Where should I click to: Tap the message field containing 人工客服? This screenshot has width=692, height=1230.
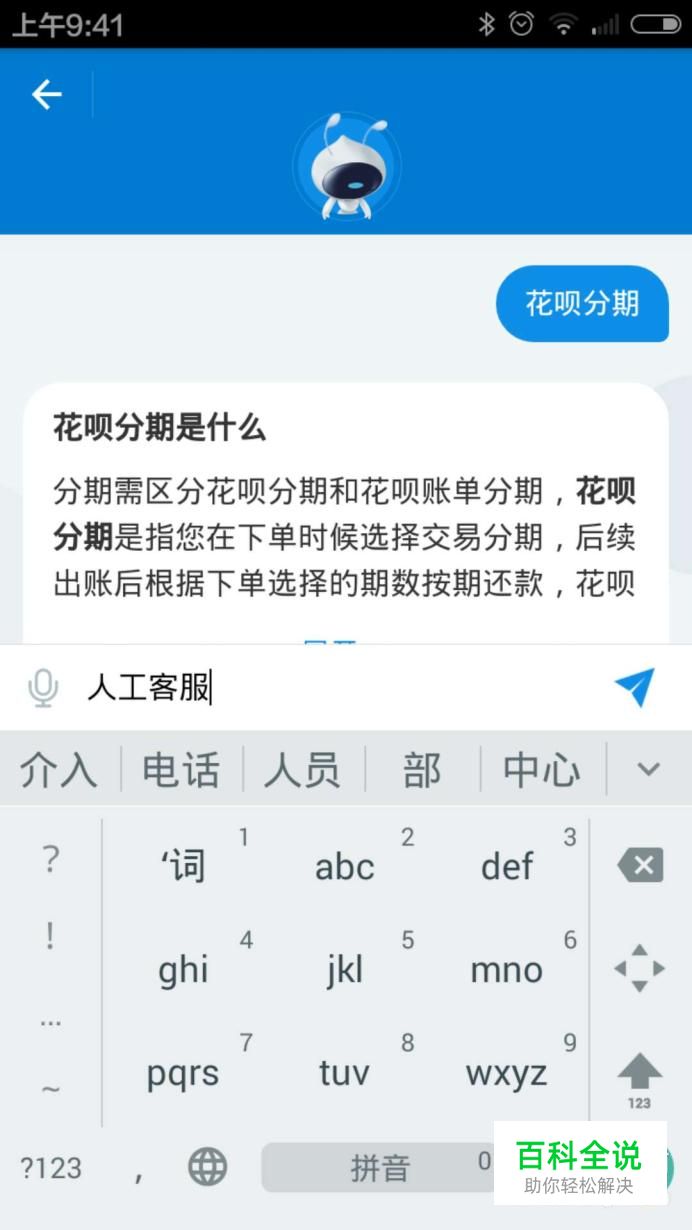pos(340,688)
